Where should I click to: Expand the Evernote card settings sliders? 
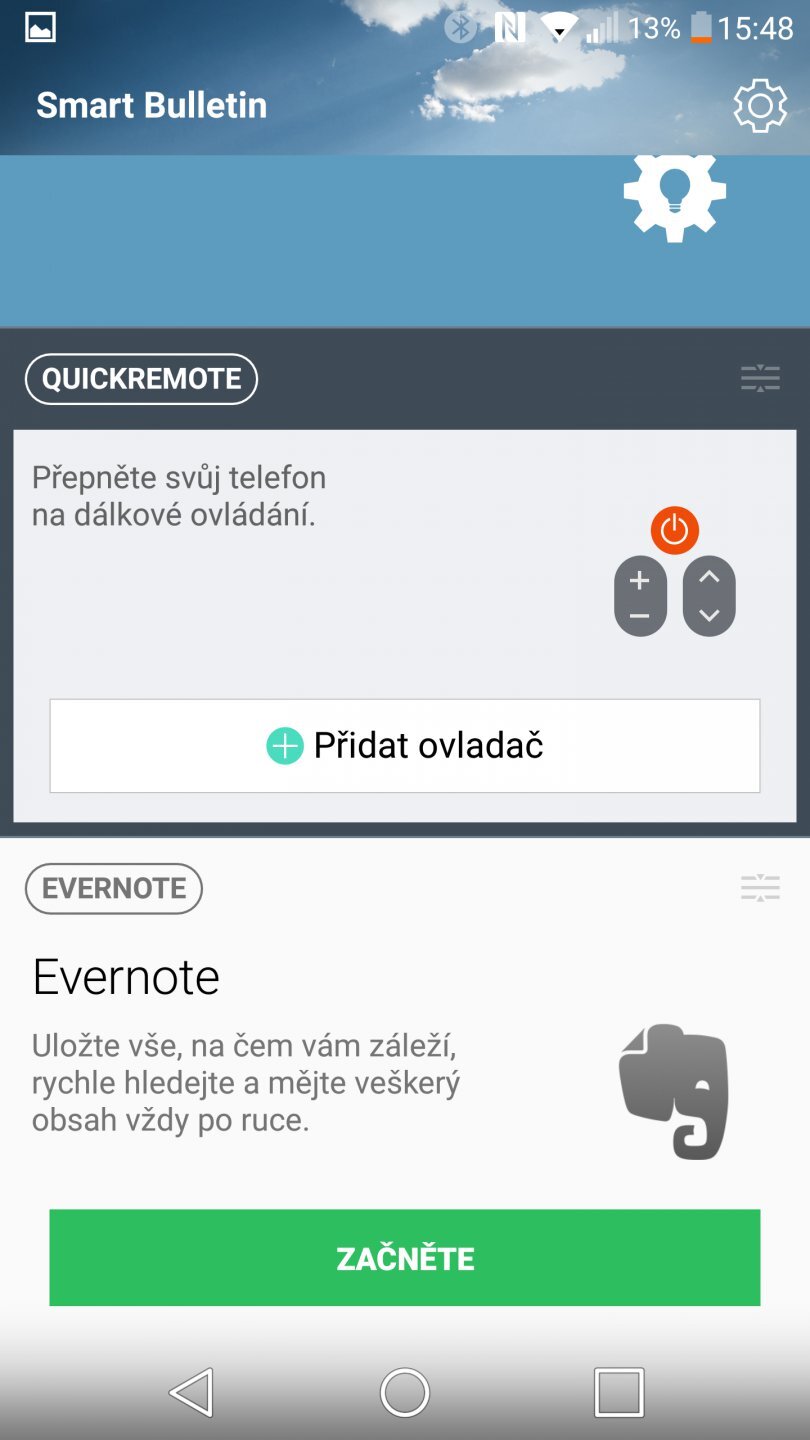[x=760, y=887]
